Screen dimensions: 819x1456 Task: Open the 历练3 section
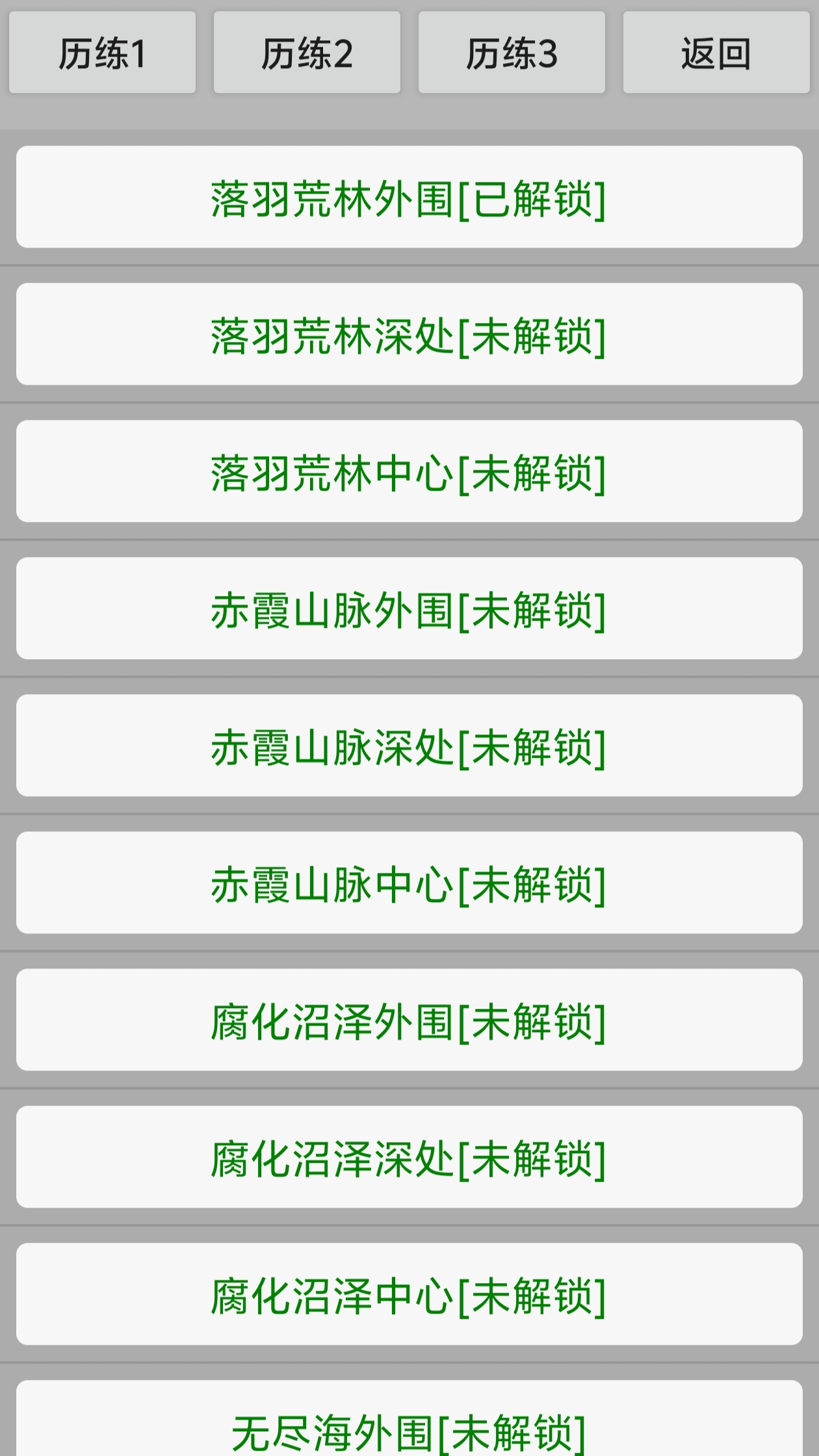[x=512, y=53]
